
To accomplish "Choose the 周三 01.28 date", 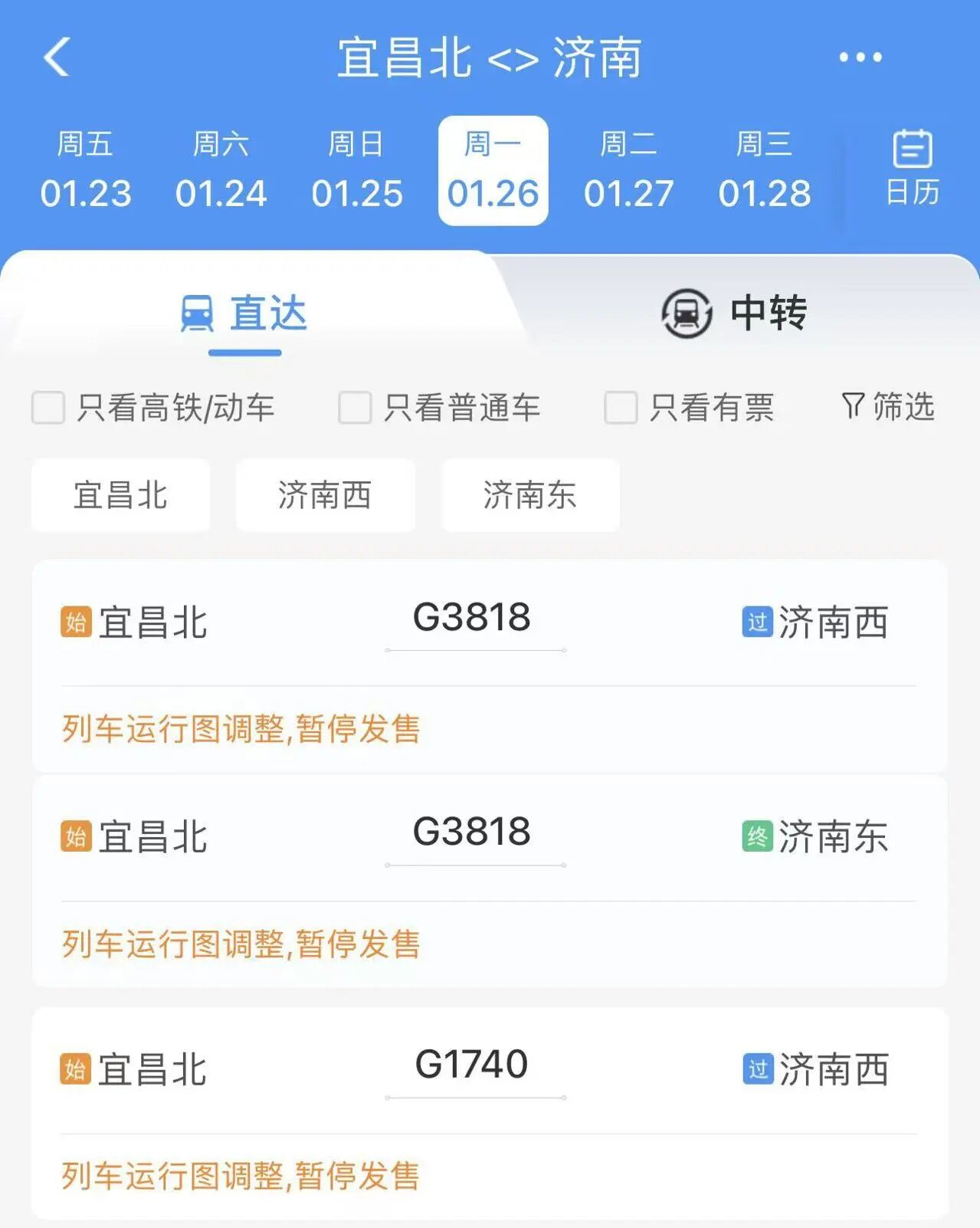I will pyautogui.click(x=765, y=169).
